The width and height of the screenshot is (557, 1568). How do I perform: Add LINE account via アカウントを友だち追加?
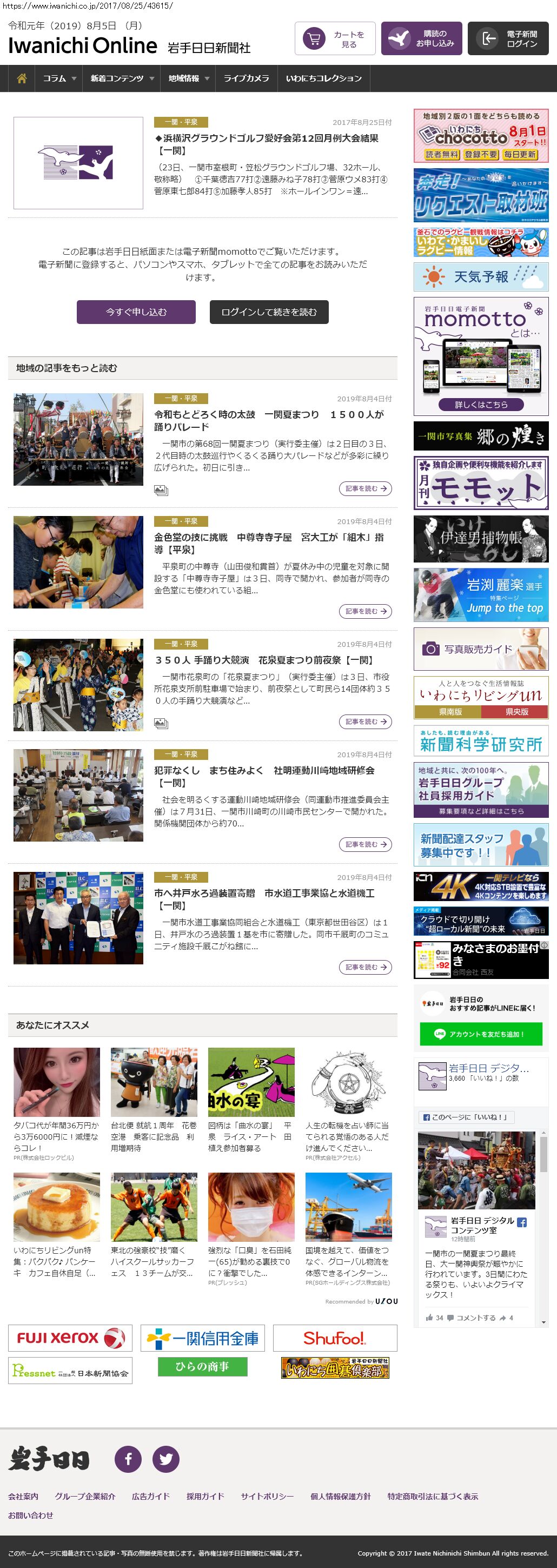pyautogui.click(x=480, y=1034)
